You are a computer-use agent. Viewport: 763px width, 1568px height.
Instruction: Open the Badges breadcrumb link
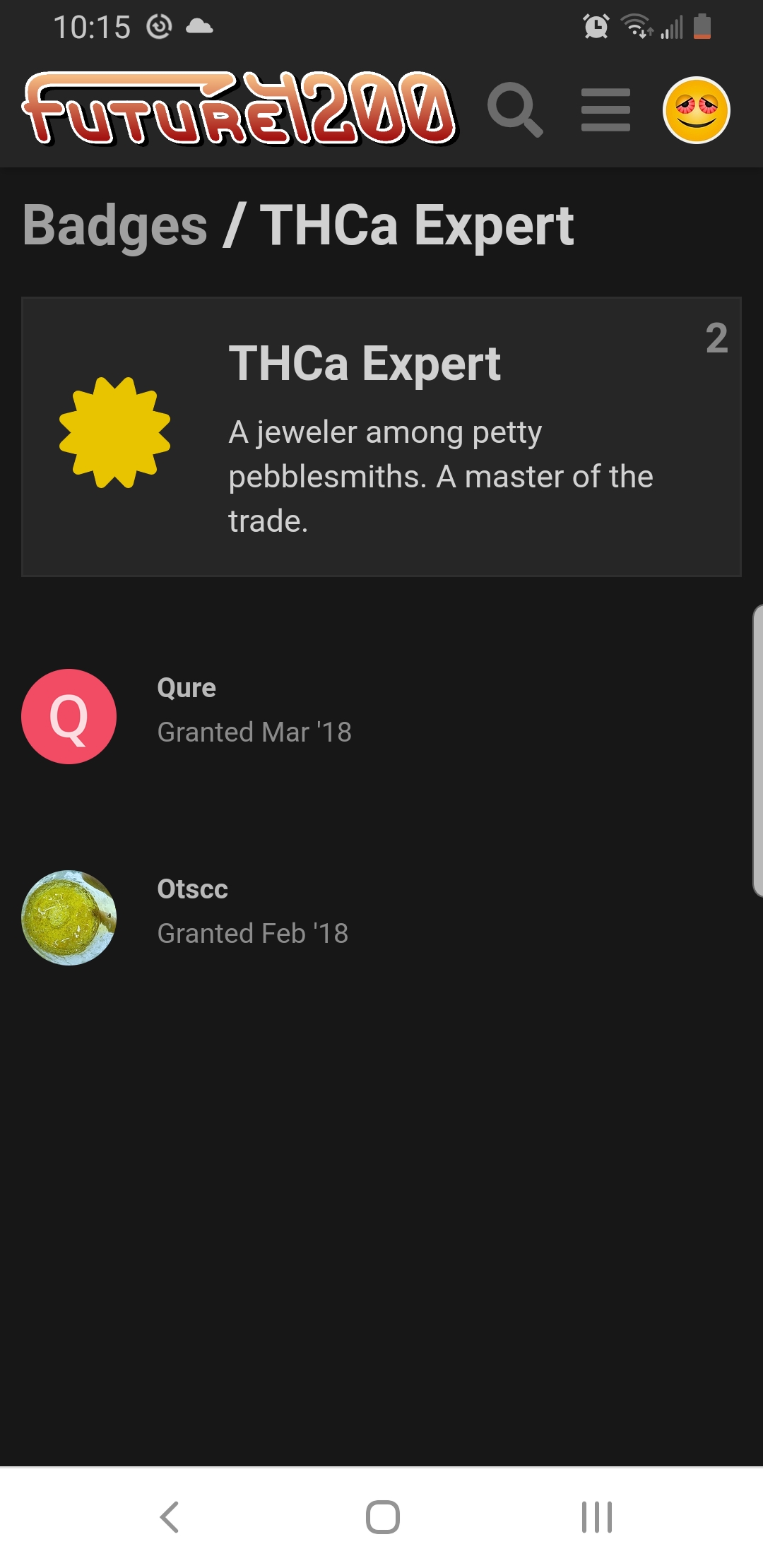pos(115,225)
